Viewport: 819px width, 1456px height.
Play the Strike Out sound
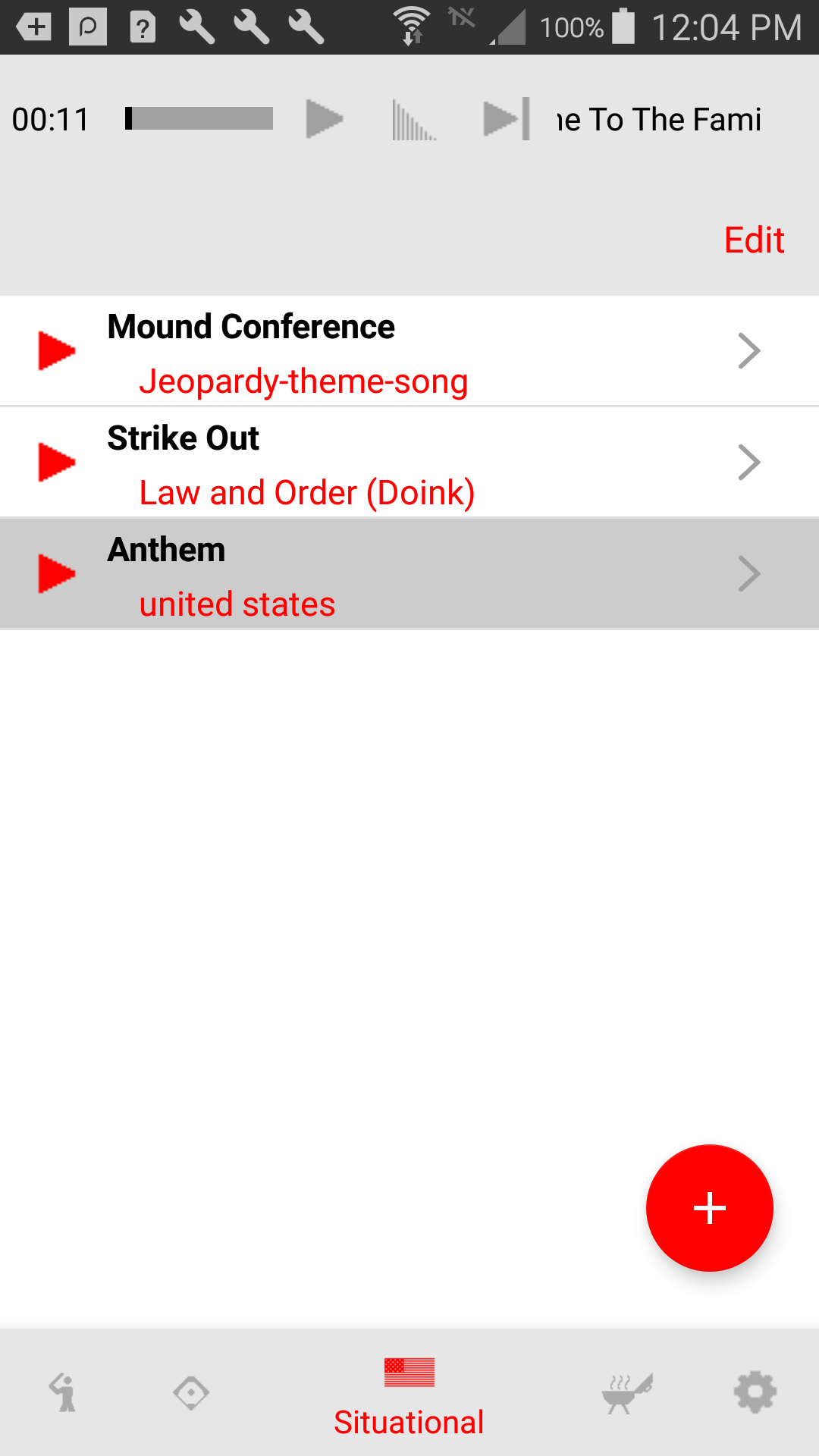click(57, 462)
